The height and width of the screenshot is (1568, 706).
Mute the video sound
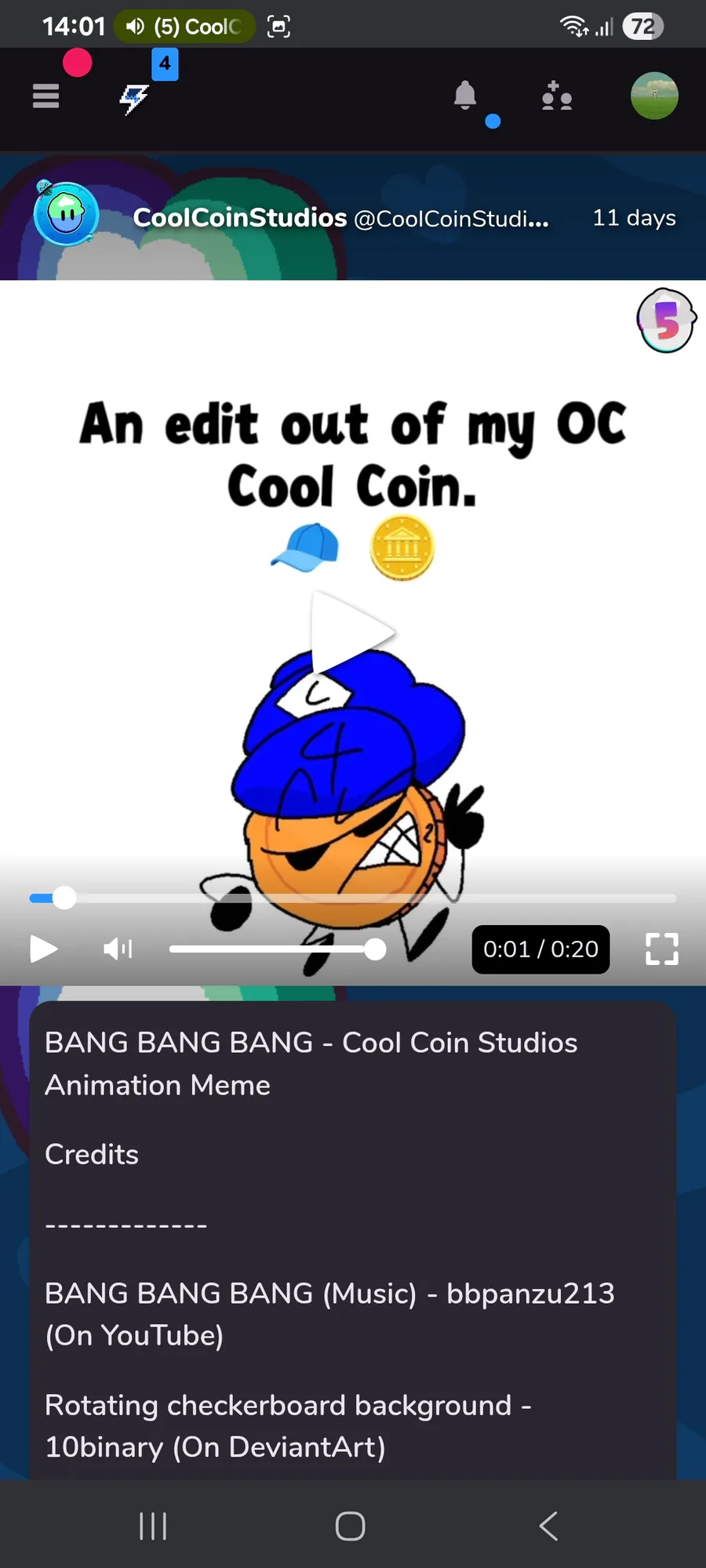point(118,949)
